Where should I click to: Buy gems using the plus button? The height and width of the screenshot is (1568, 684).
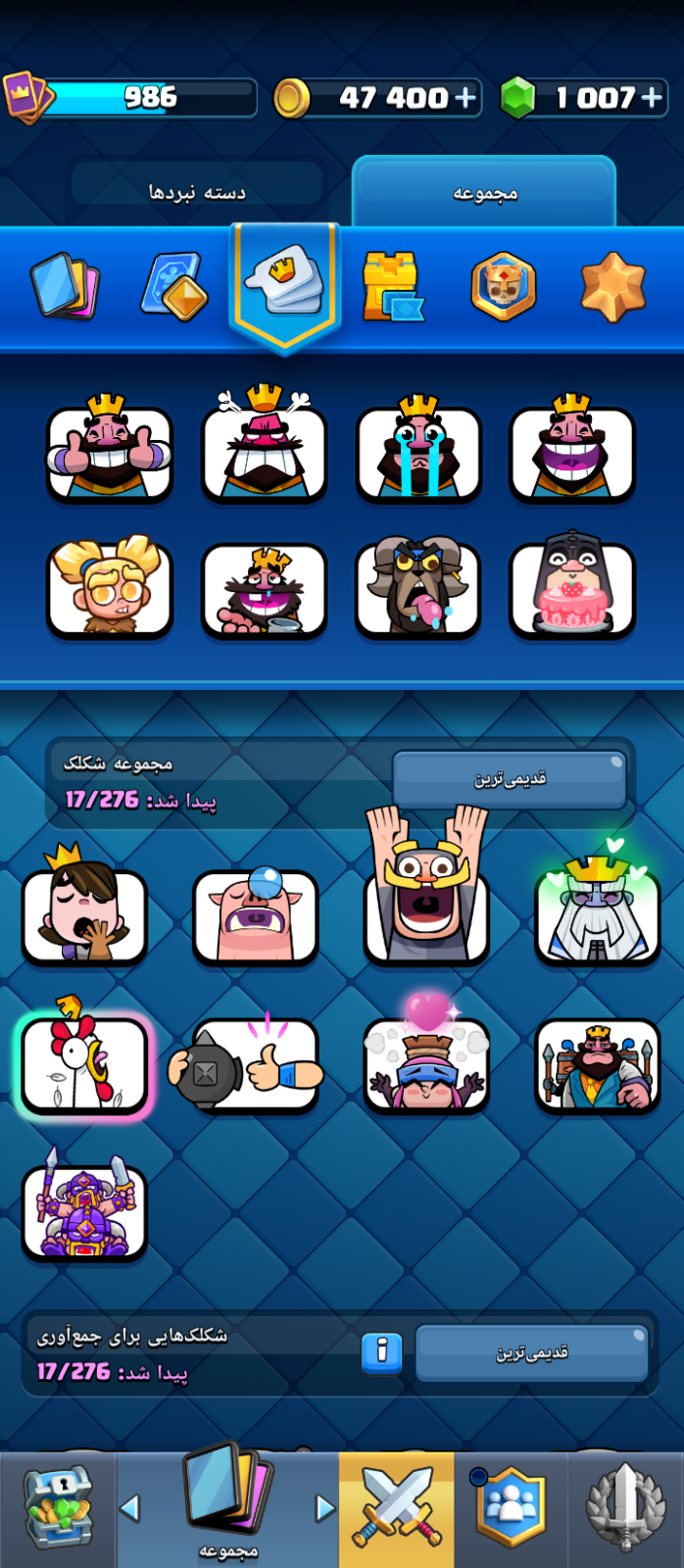pyautogui.click(x=651, y=97)
